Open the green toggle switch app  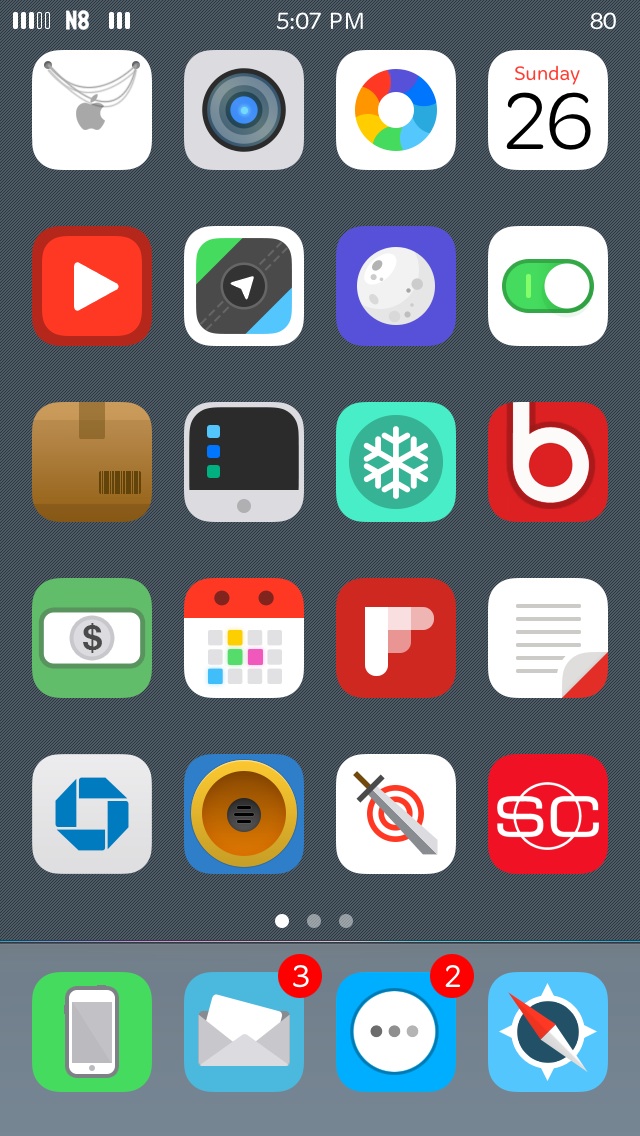pyautogui.click(x=548, y=286)
